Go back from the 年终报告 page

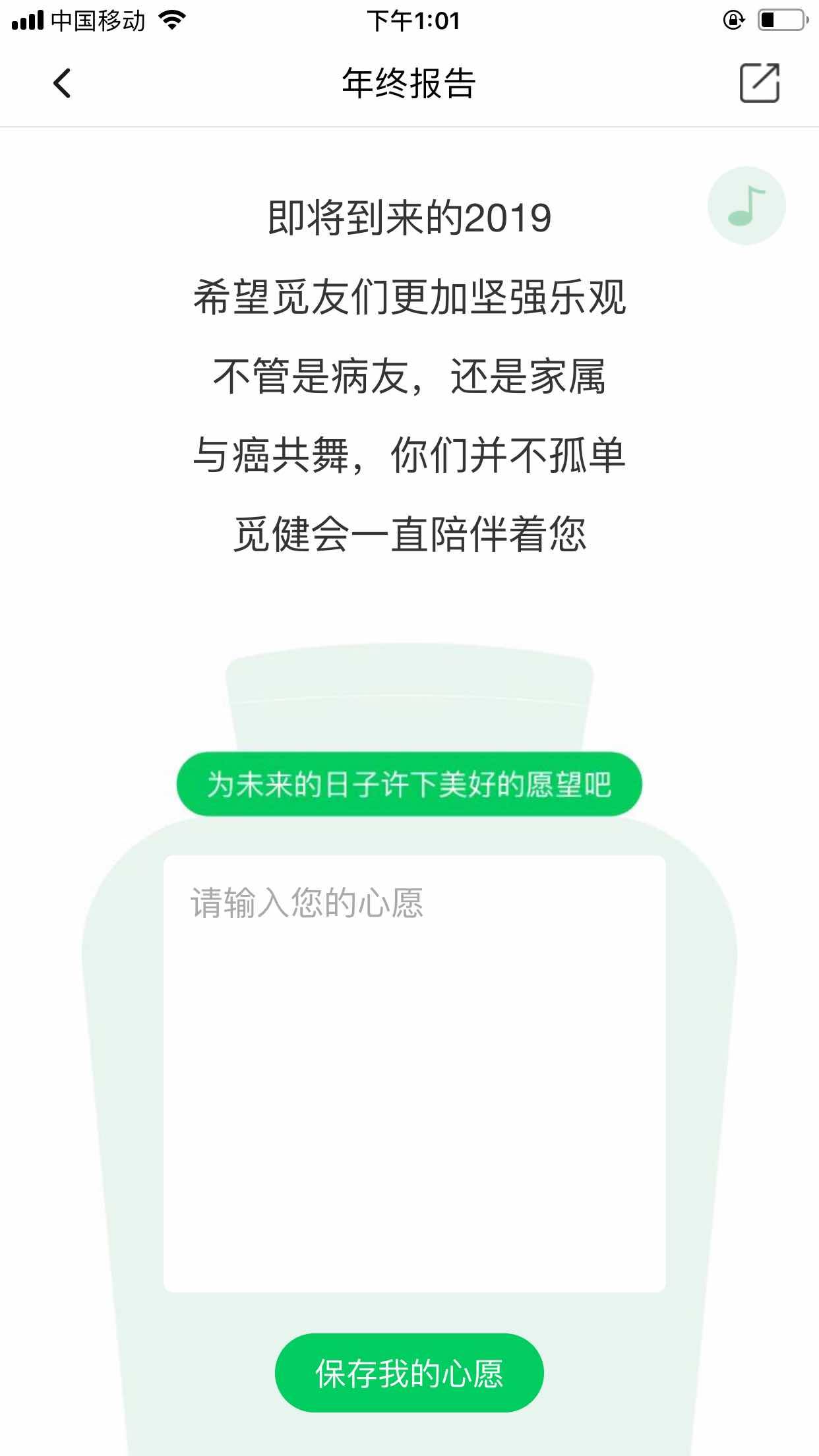(62, 84)
